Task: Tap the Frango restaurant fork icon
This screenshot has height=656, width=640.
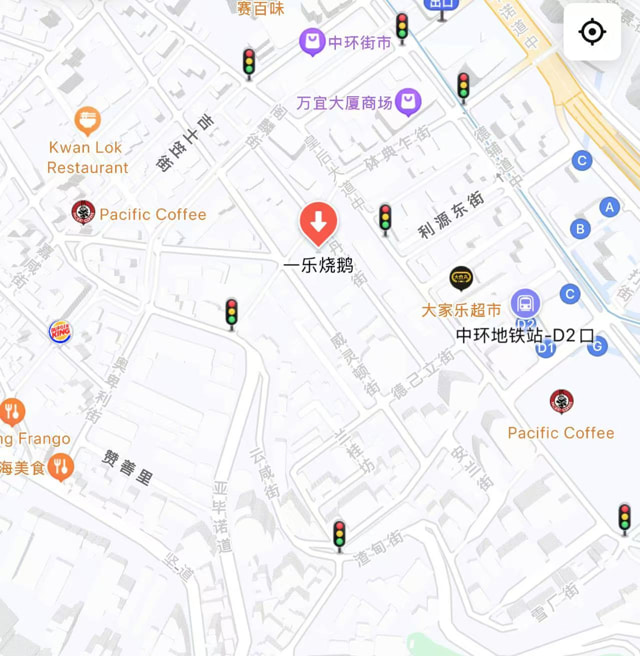Action: click(12, 411)
